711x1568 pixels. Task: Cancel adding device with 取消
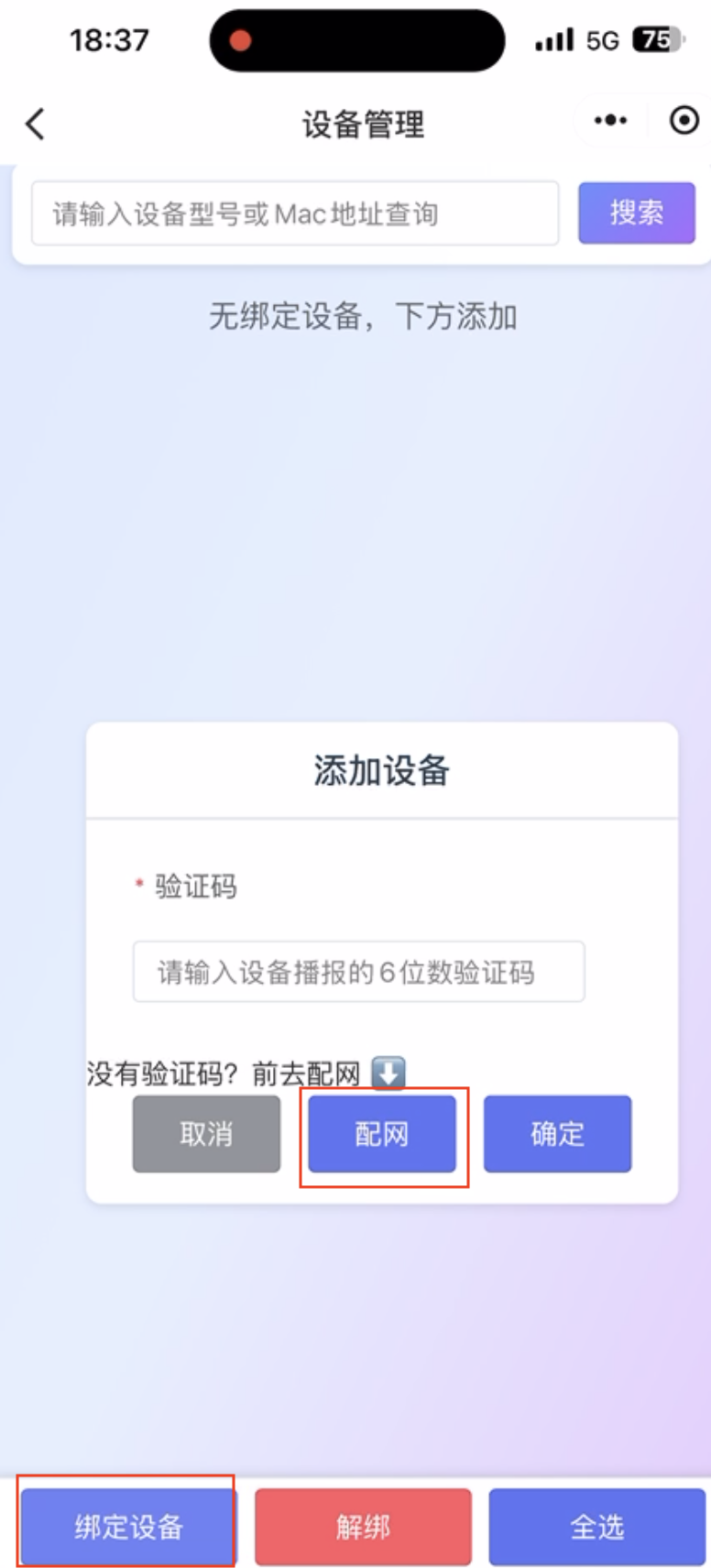[x=206, y=1134]
